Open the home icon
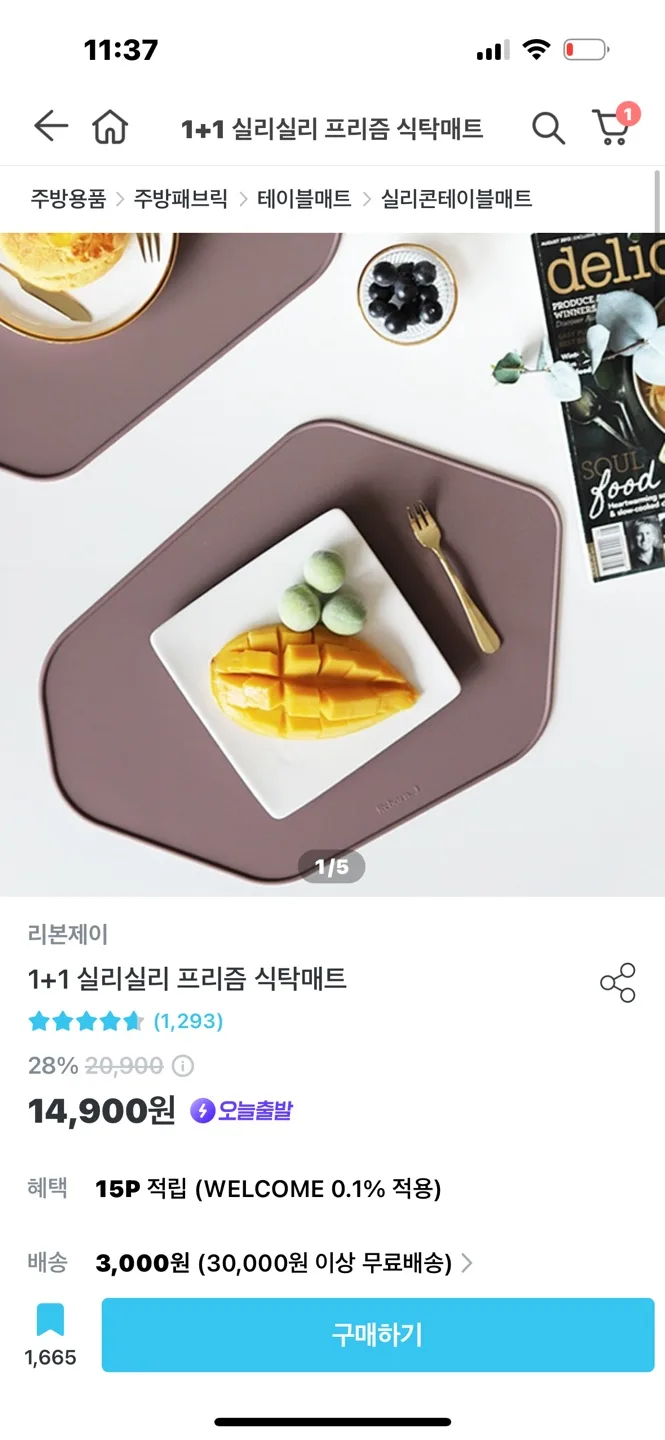The width and height of the screenshot is (665, 1440). click(x=110, y=127)
